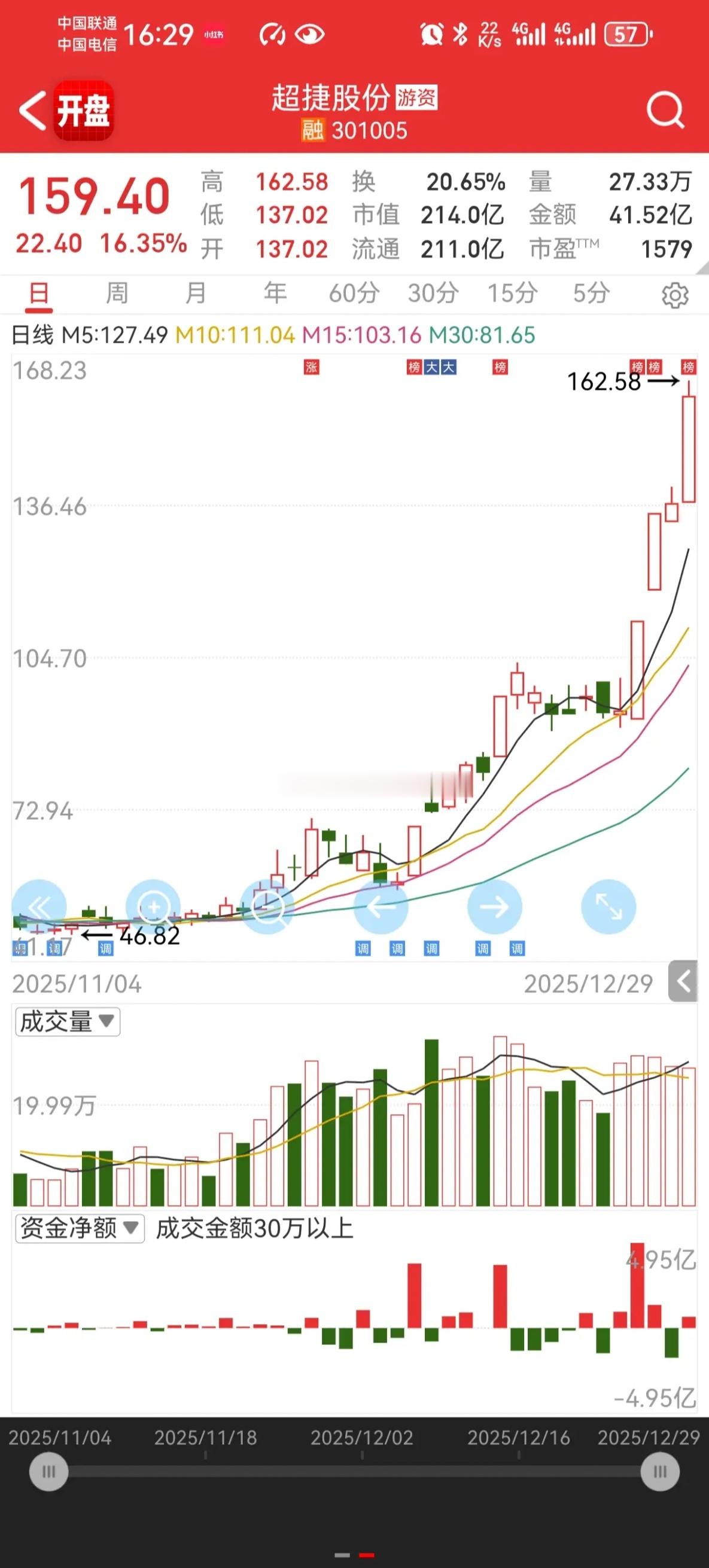Expand the side panel arrow beside the date
This screenshot has width=709, height=1568.
tap(683, 981)
